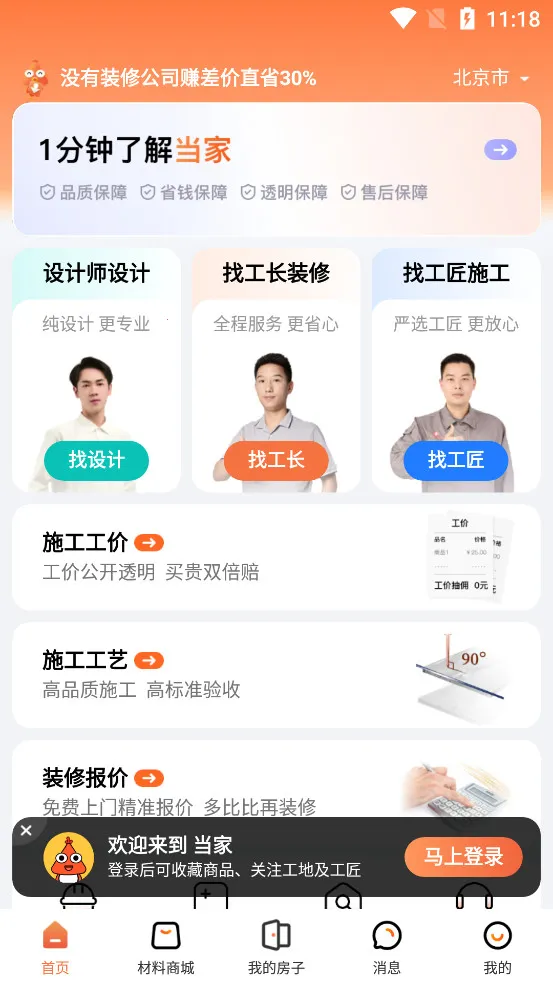This screenshot has width=553, height=983.
Task: Open the 施工工艺 card
Action: click(276, 675)
